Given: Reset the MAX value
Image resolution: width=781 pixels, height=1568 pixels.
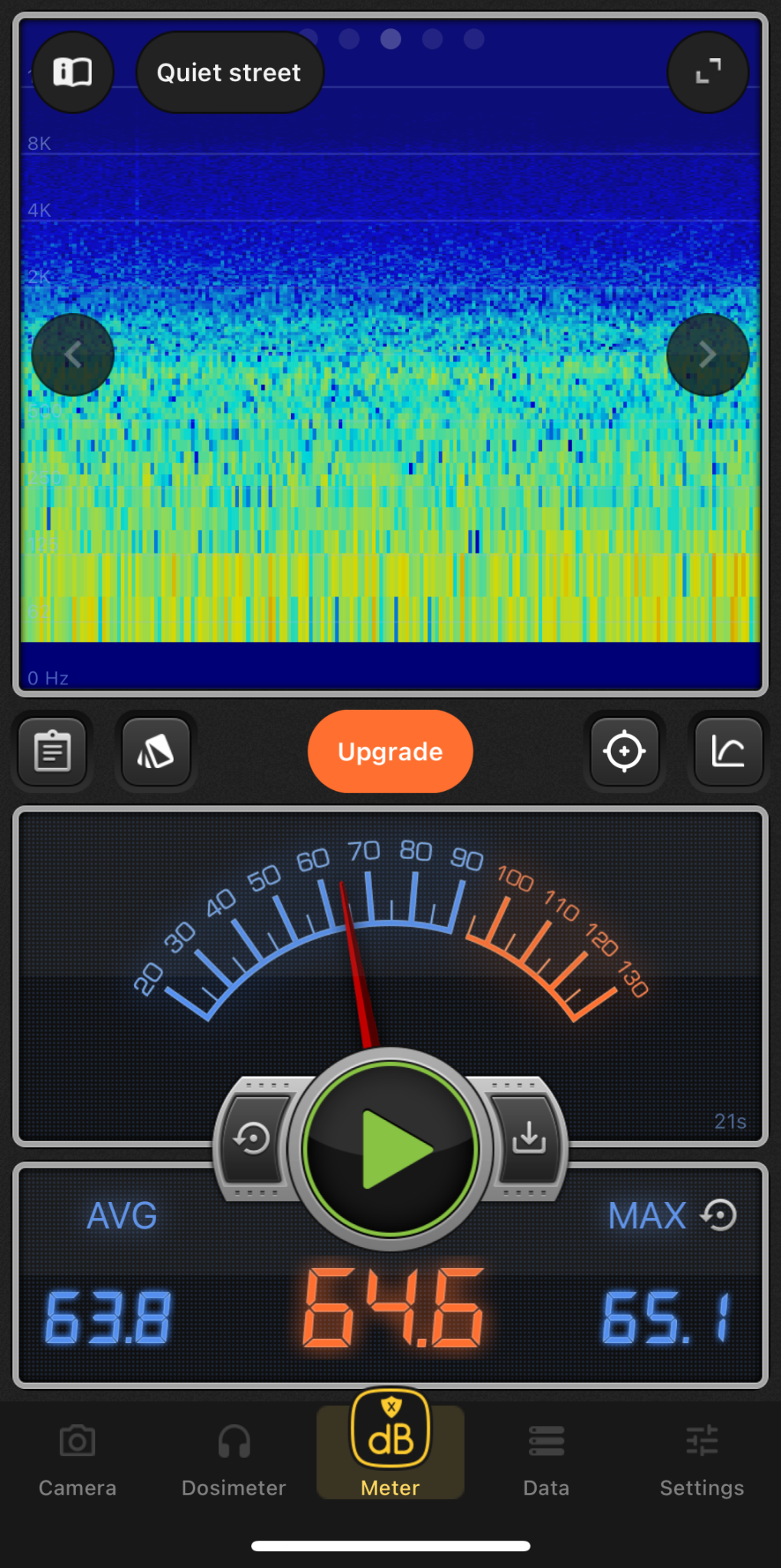Looking at the screenshot, I should pyautogui.click(x=720, y=1215).
